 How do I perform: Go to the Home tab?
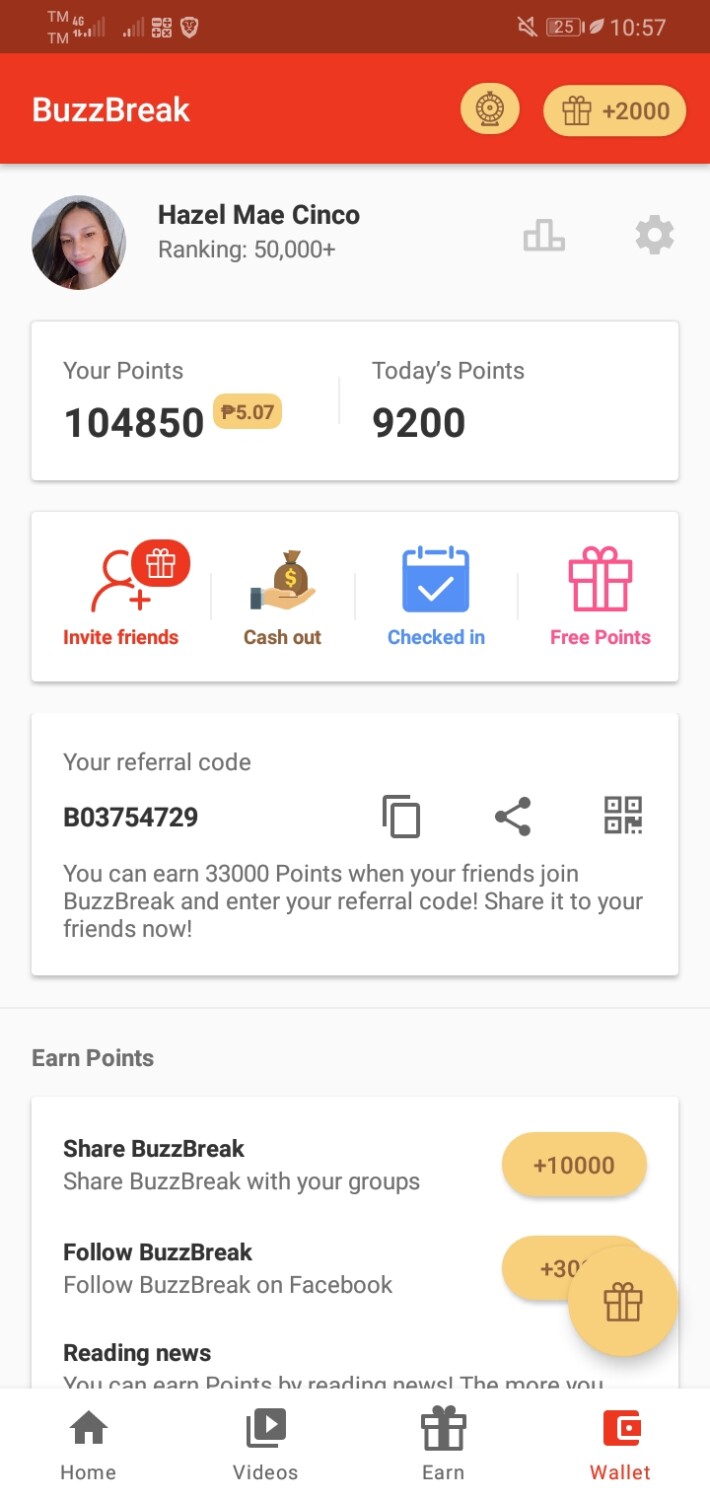coord(88,1444)
